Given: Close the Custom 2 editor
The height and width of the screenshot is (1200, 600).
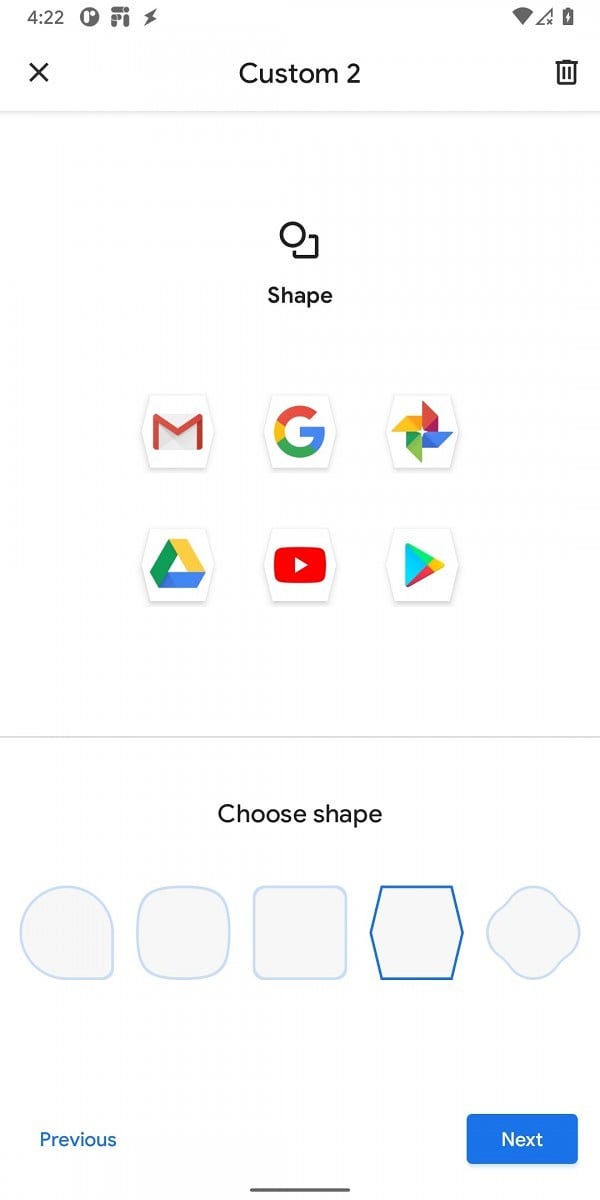Looking at the screenshot, I should [39, 72].
